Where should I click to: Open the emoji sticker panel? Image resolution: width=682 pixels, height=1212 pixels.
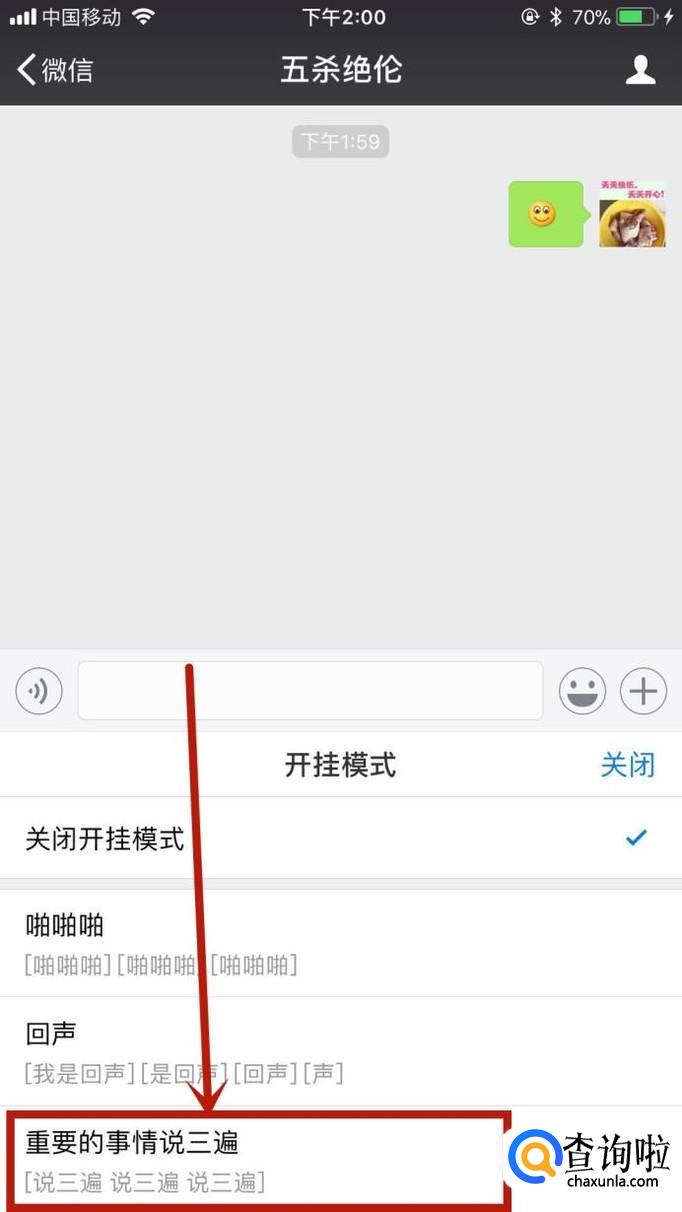[582, 690]
